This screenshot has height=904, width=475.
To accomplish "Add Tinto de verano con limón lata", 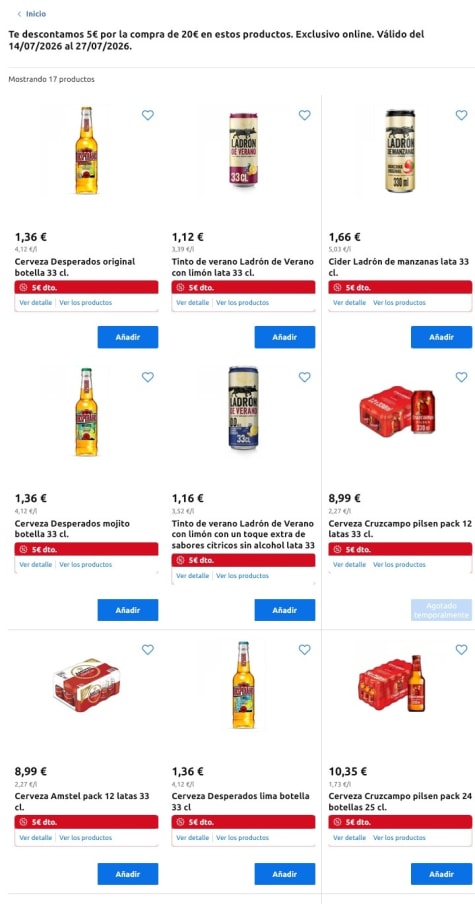I will point(285,337).
